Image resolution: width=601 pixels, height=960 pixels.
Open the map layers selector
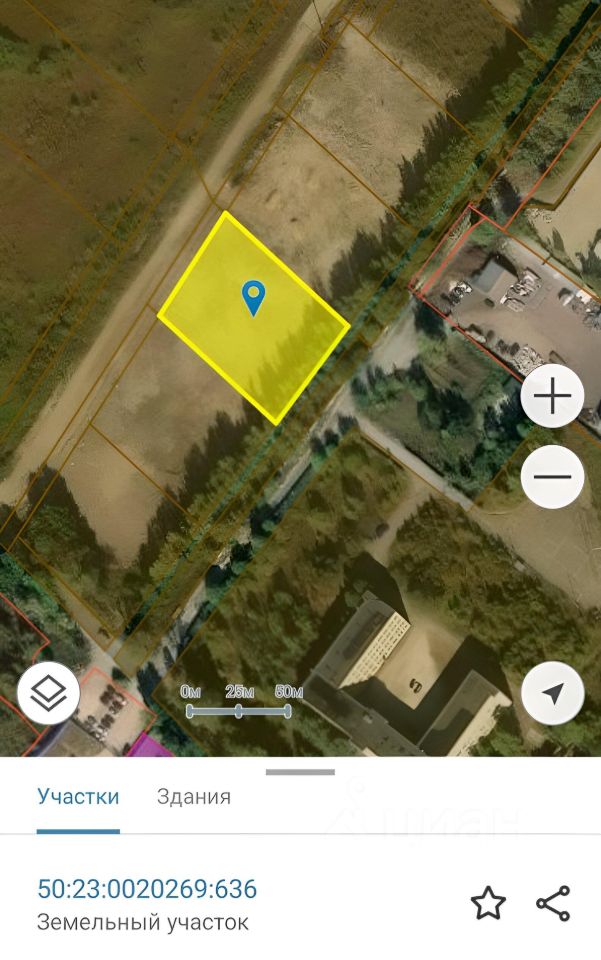[x=48, y=693]
